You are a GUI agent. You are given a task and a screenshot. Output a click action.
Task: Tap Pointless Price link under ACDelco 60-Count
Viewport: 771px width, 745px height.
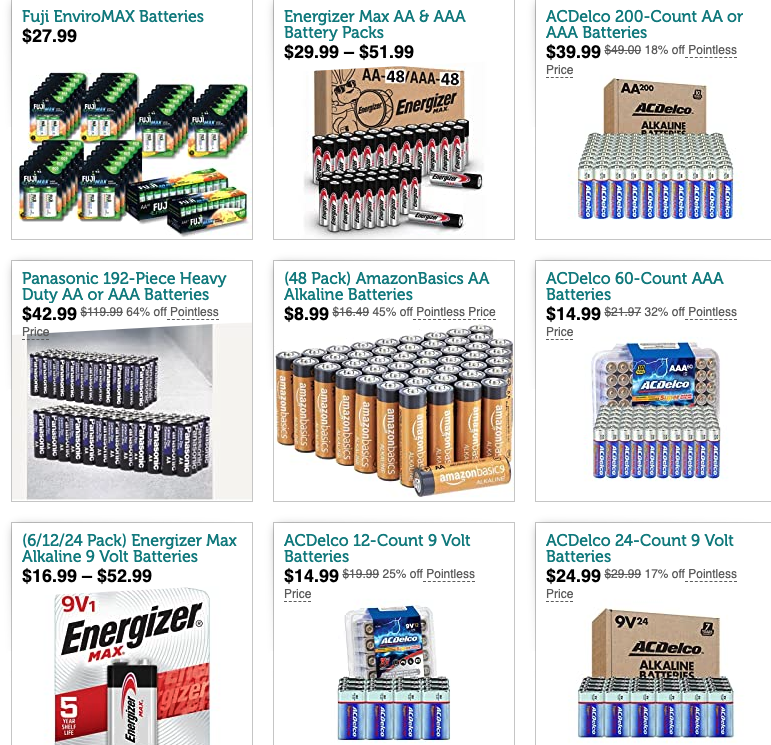(712, 312)
